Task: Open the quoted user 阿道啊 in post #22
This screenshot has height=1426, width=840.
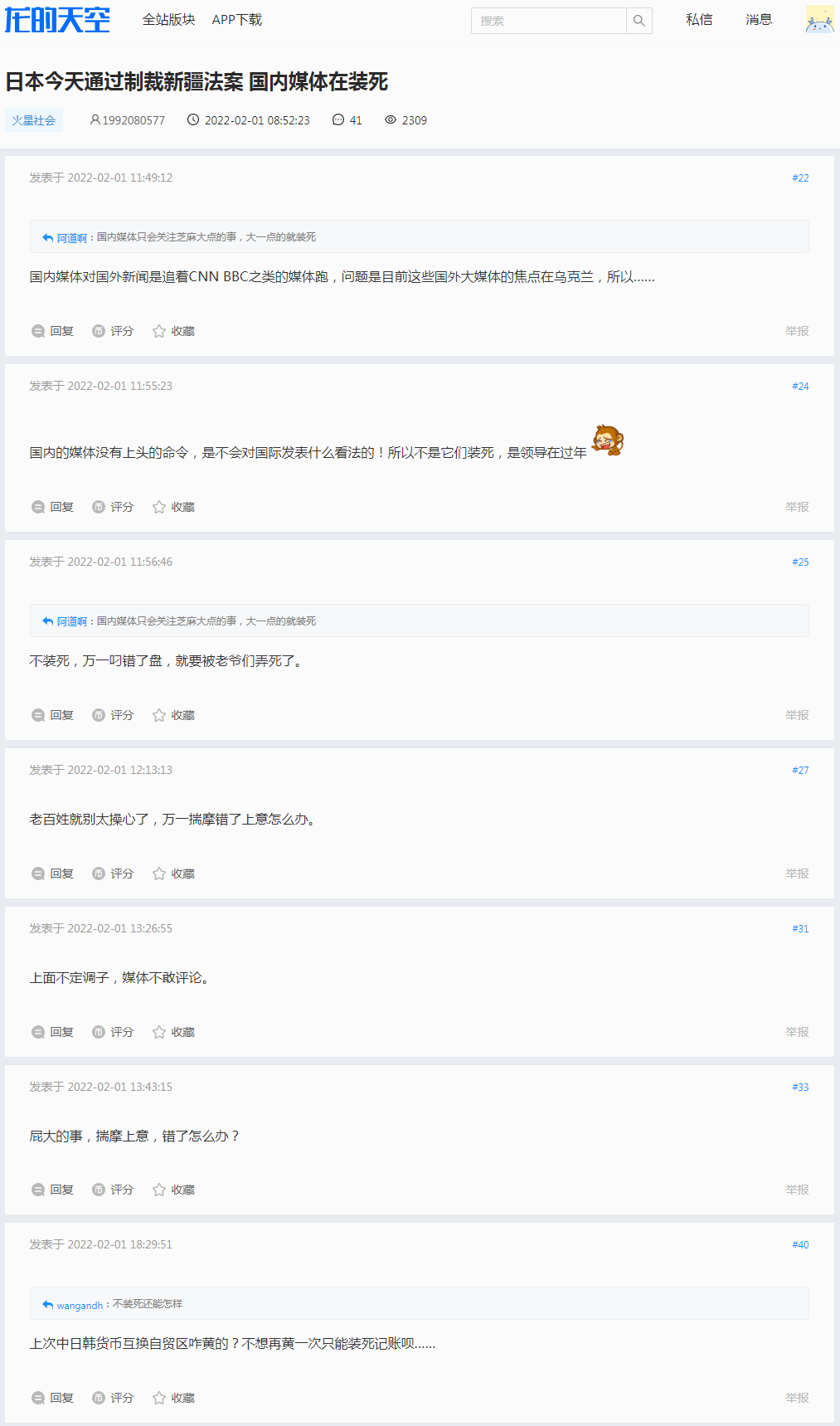Action: pos(71,238)
